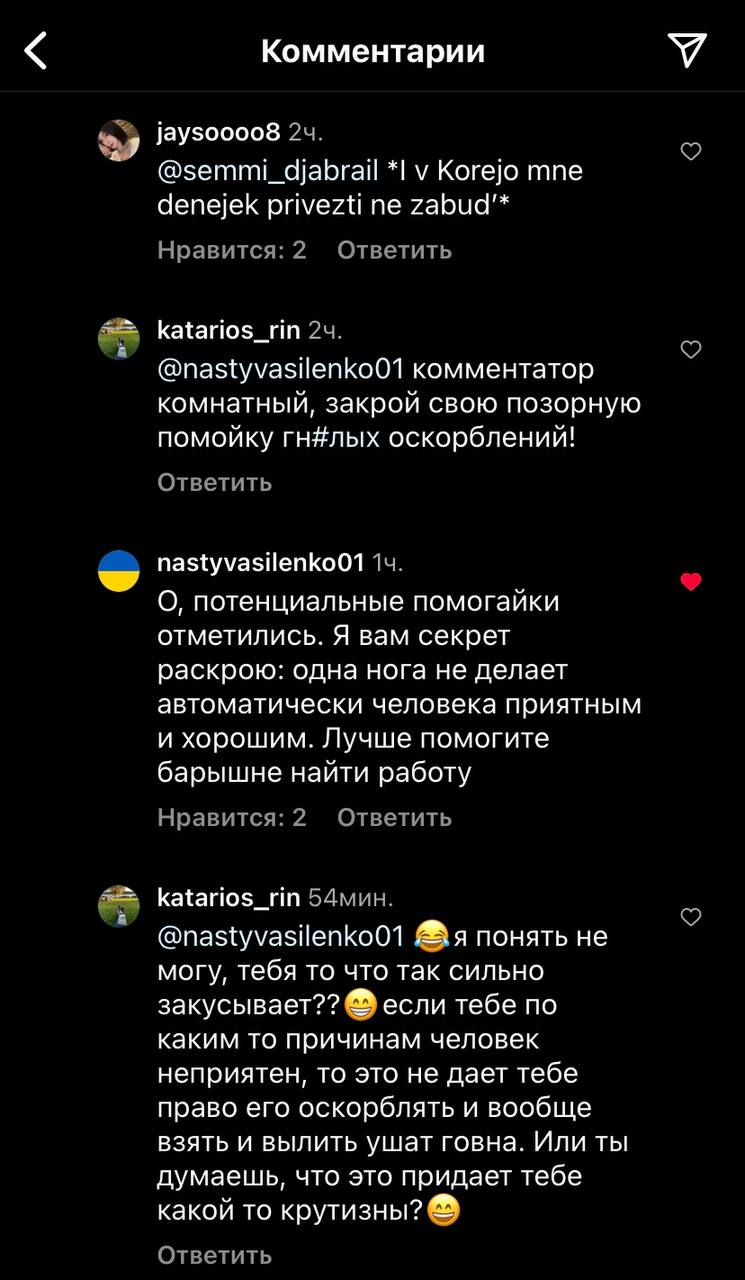Open the @semmi_djabrail mention
745x1280 pixels.
(x=268, y=171)
